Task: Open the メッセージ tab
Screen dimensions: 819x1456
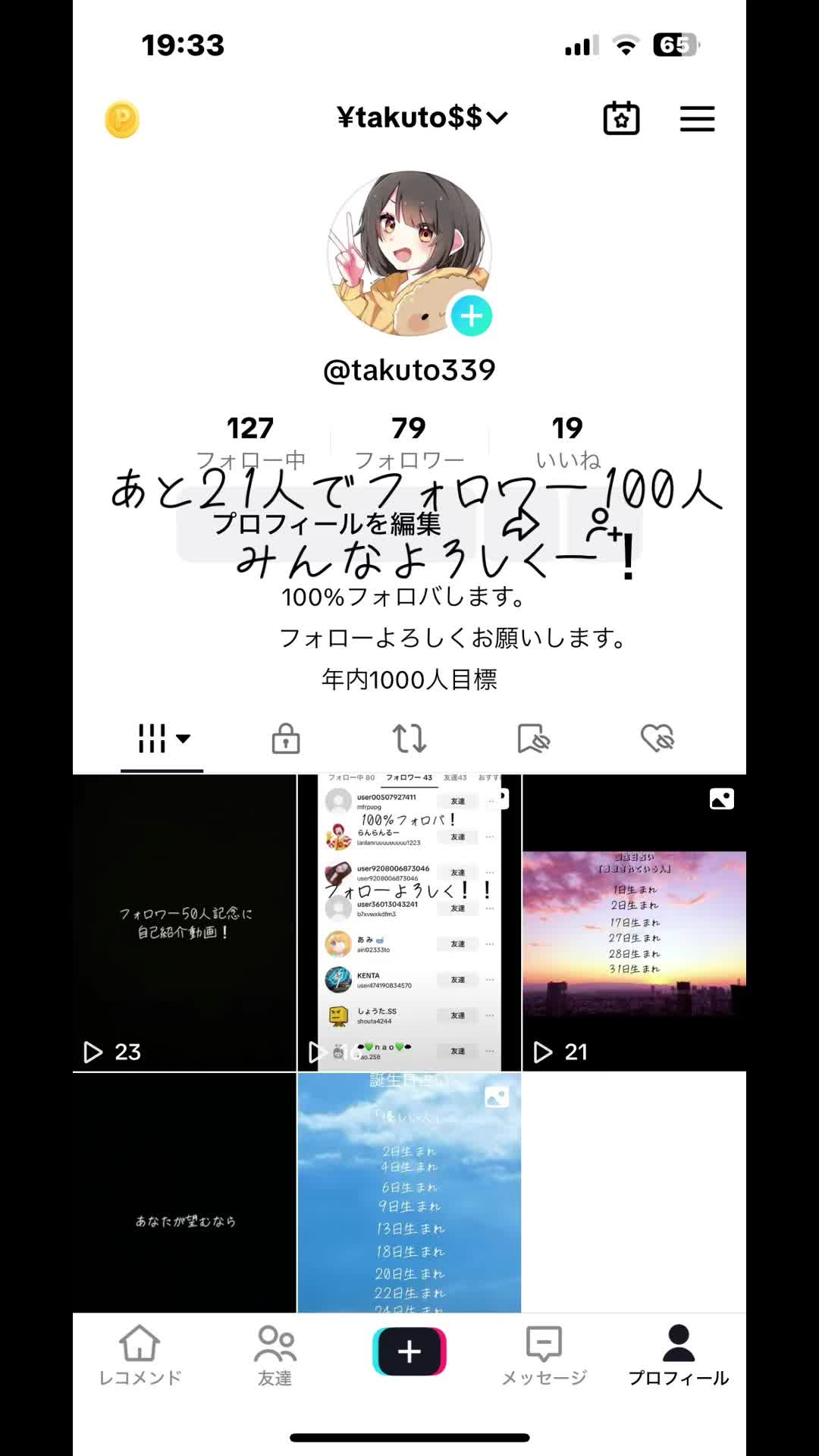Action: point(544,1356)
